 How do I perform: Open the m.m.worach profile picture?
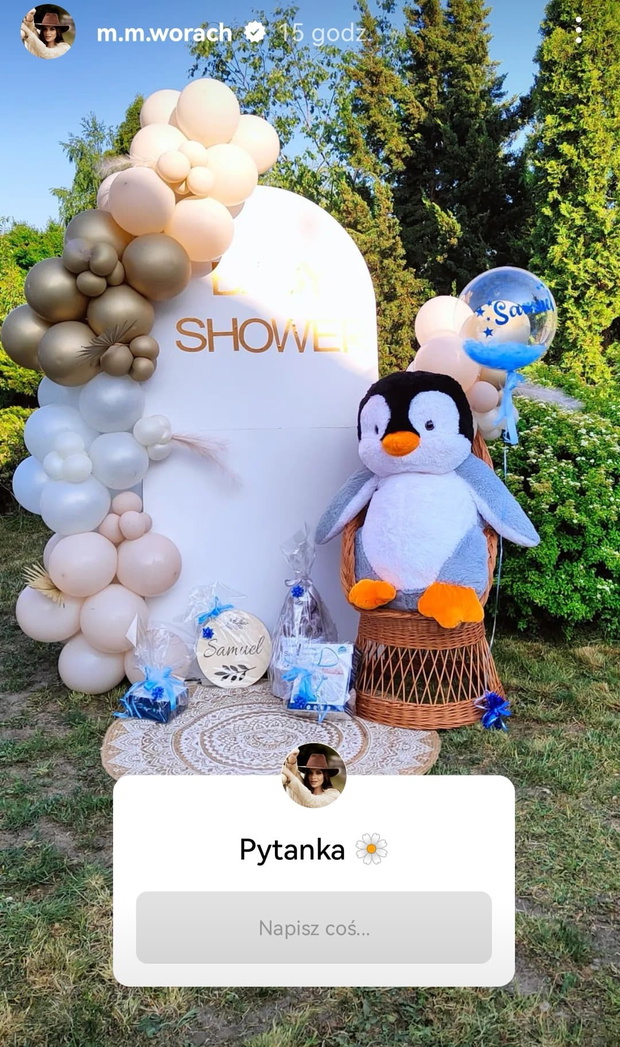click(x=47, y=31)
